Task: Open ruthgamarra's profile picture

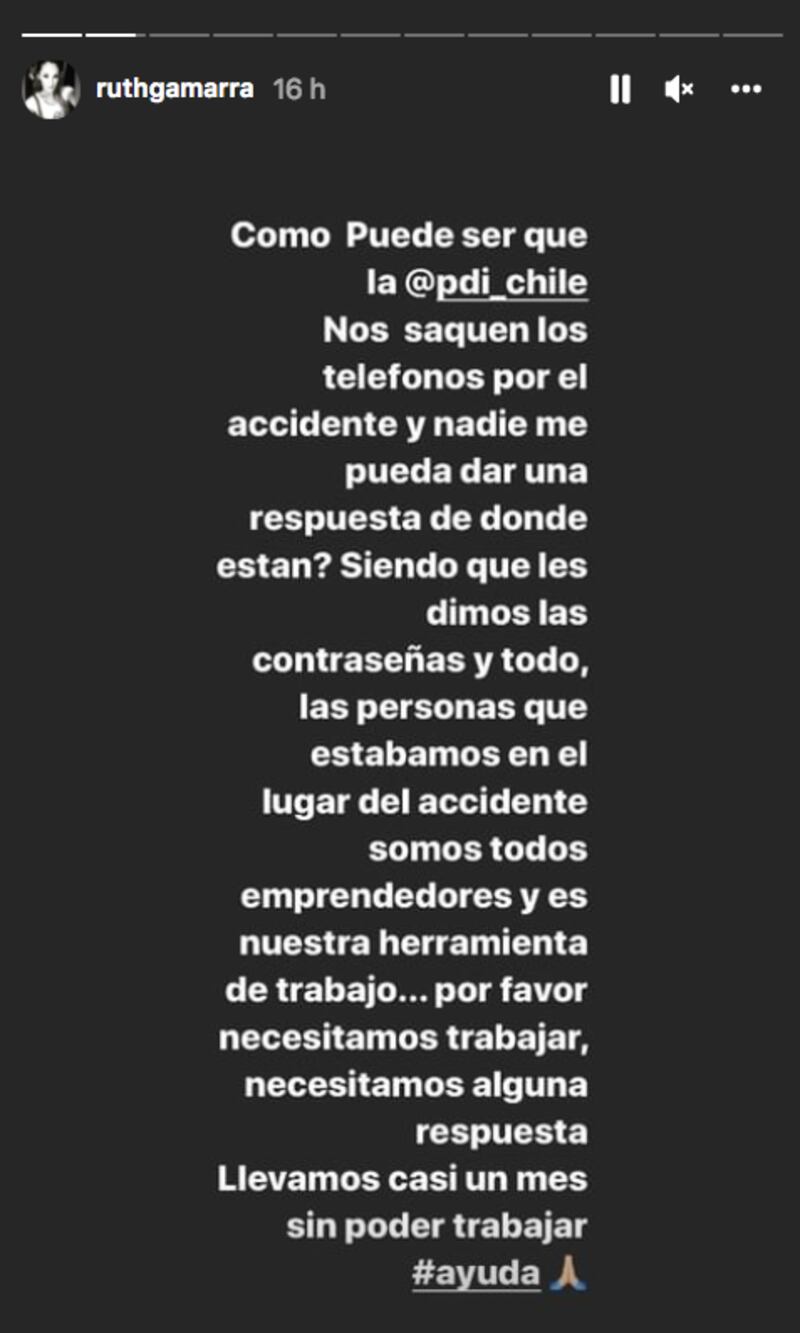Action: point(51,90)
